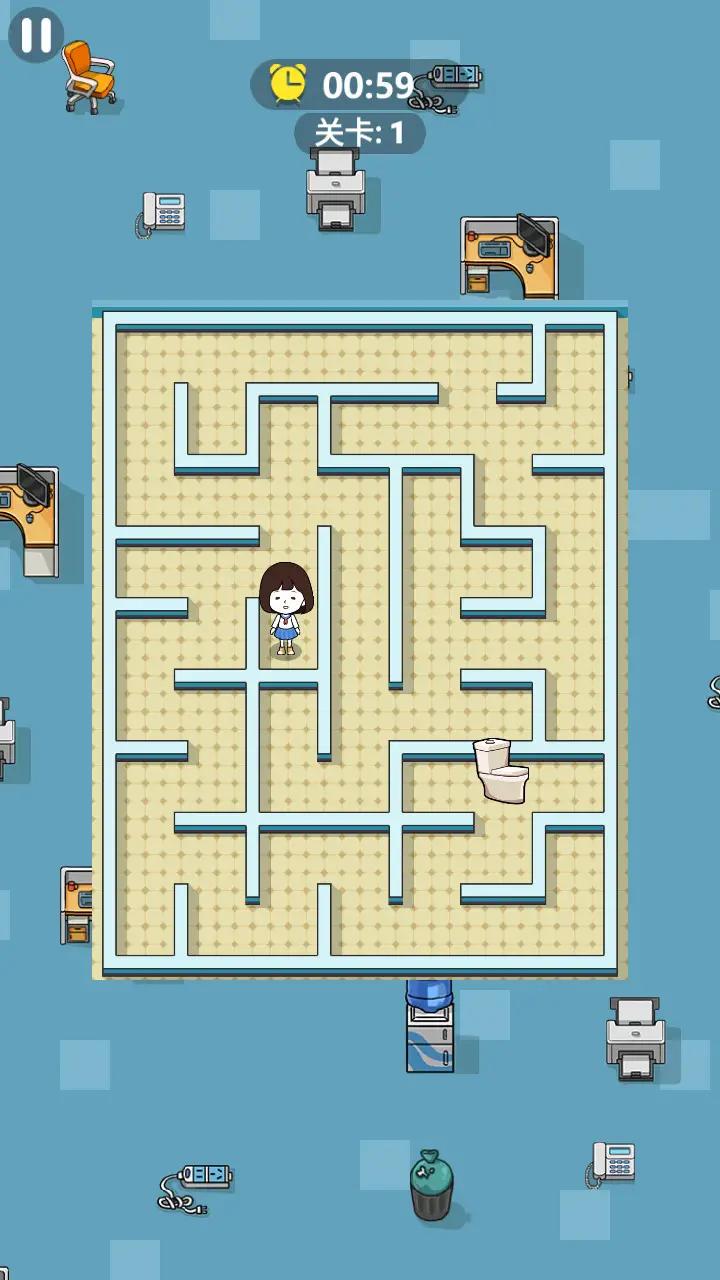The image size is (720, 1280).
Task: Pause the maze game
Action: (36, 35)
